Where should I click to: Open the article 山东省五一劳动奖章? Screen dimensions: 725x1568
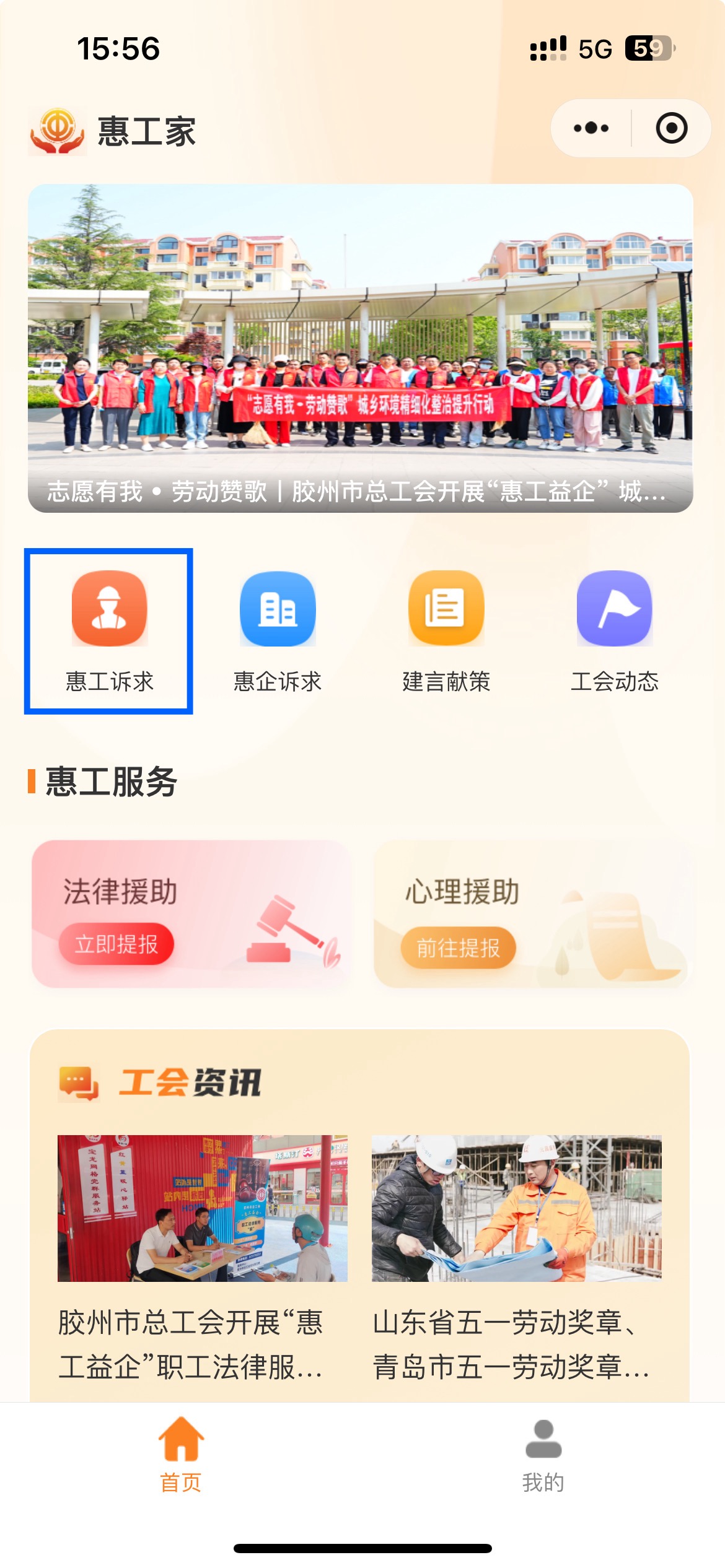[516, 1257]
